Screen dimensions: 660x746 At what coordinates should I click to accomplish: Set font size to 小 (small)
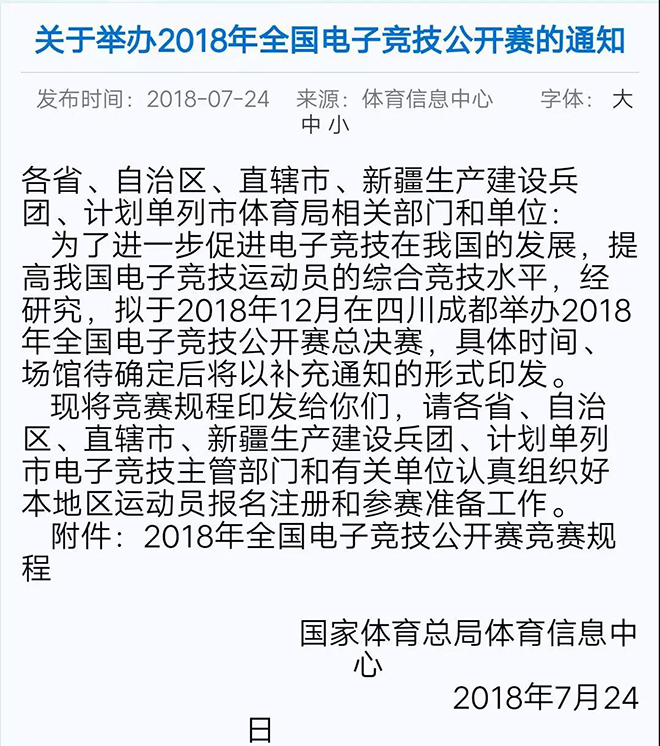pos(341,126)
